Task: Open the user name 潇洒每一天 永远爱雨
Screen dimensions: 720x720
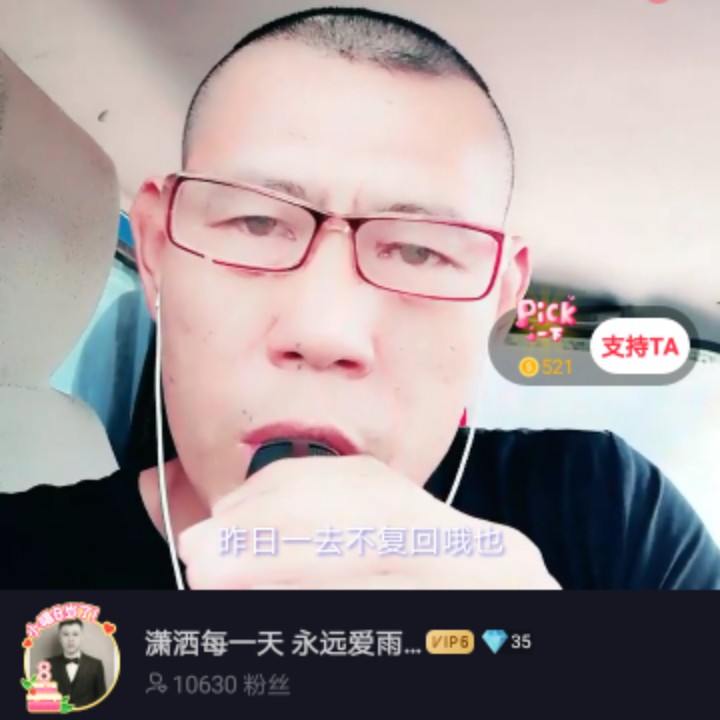Action: [x=282, y=643]
